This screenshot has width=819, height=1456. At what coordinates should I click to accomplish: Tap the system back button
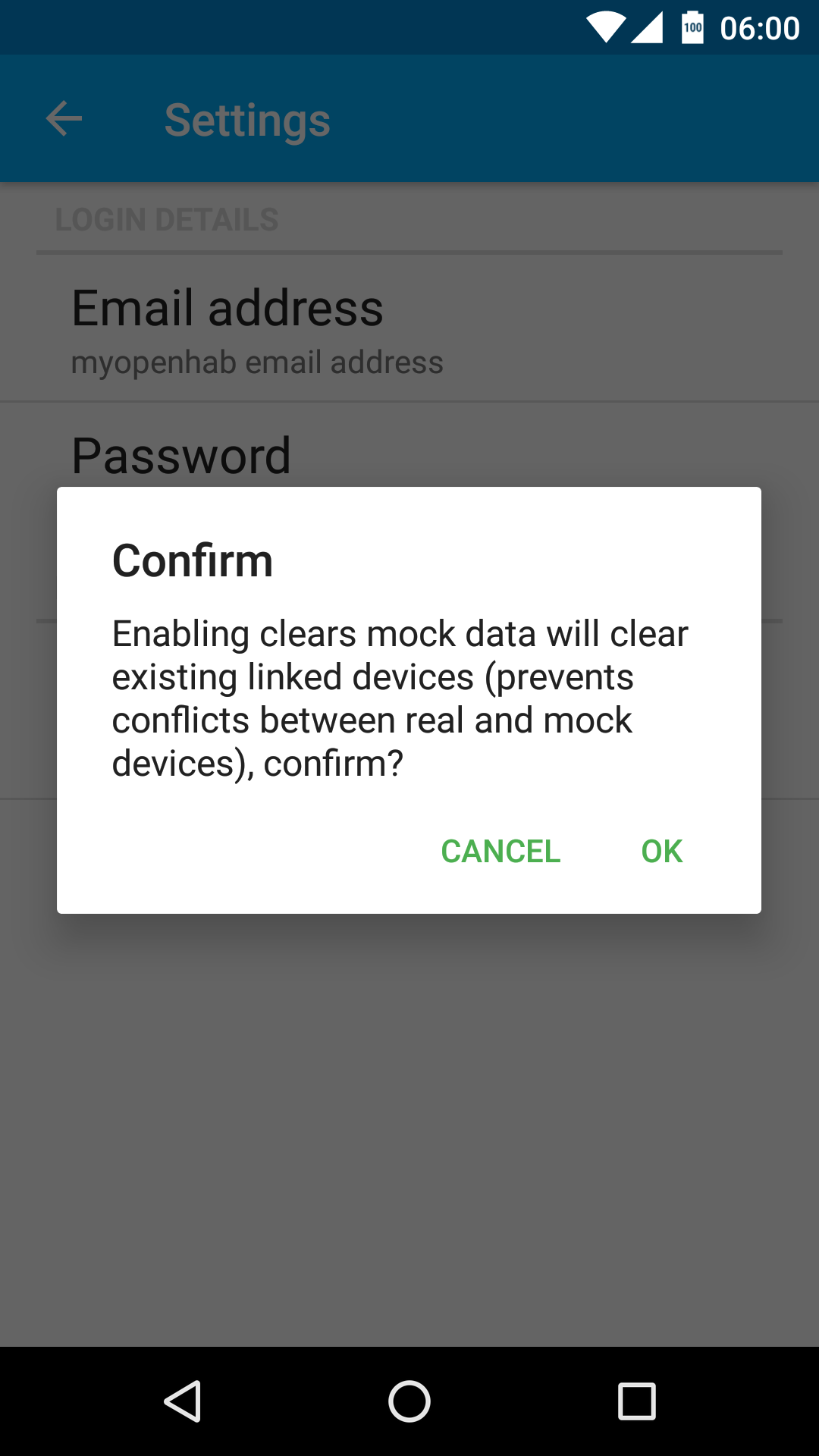pos(183,1401)
